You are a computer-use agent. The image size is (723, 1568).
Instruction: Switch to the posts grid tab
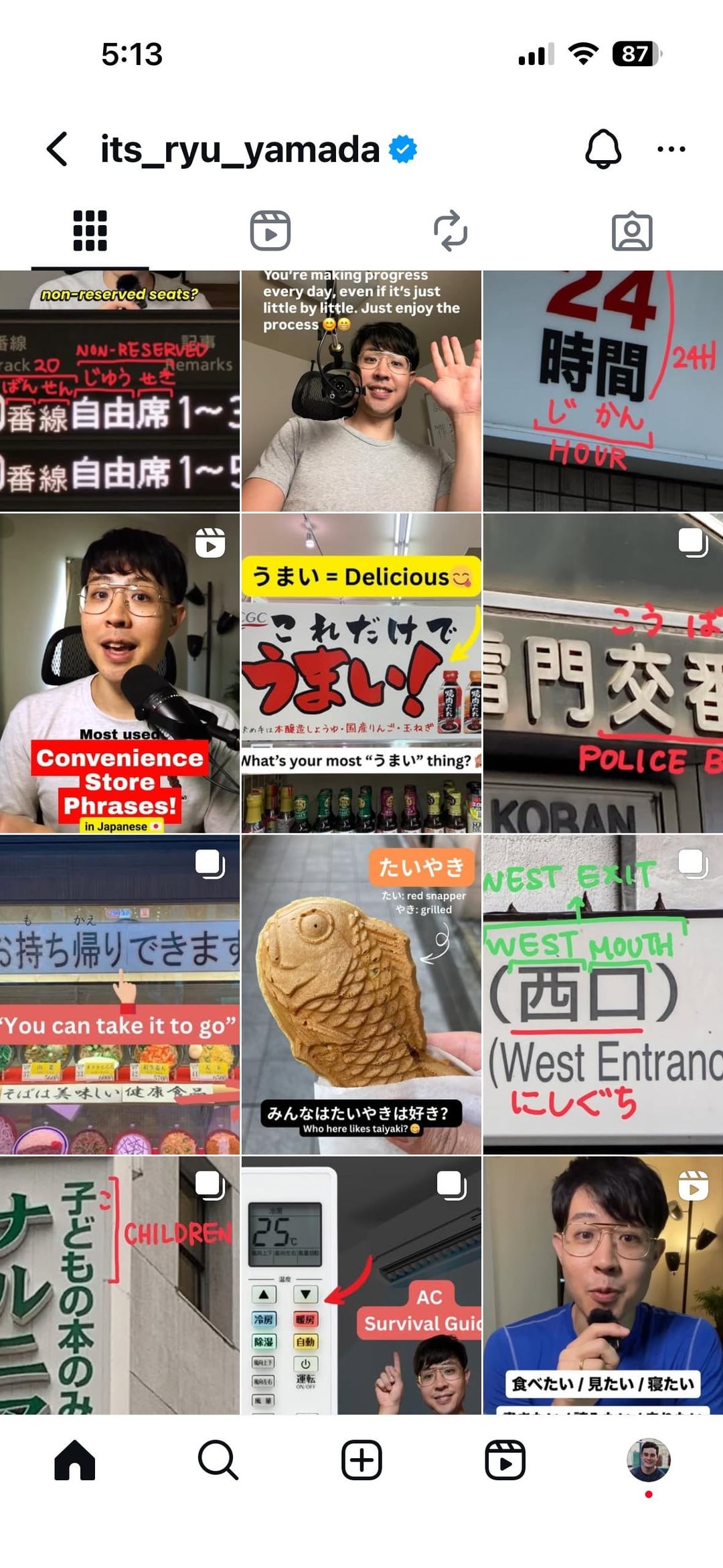pos(90,231)
